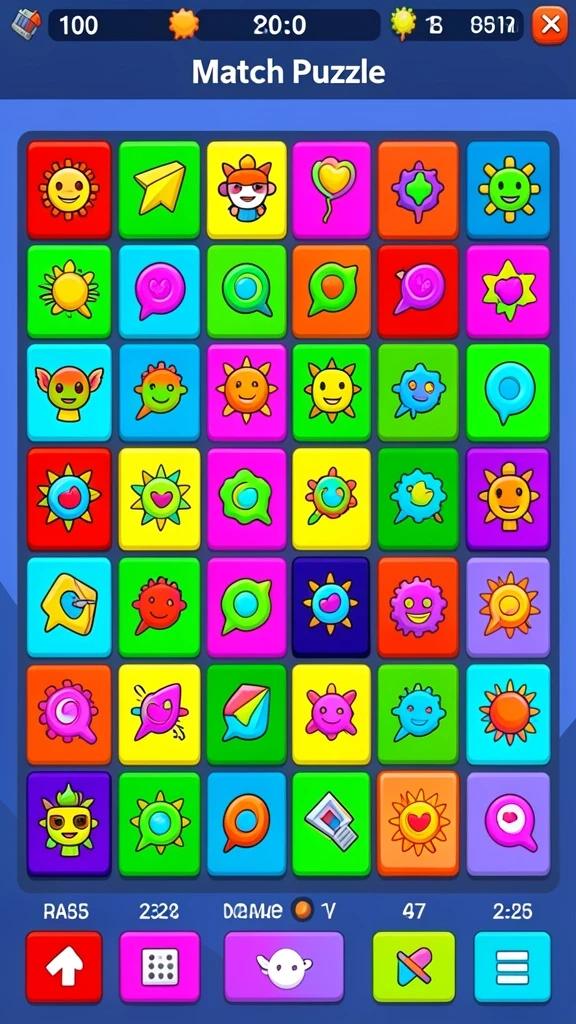Tap the purple ghost character button
576x1024 pixels.
[x=283, y=967]
